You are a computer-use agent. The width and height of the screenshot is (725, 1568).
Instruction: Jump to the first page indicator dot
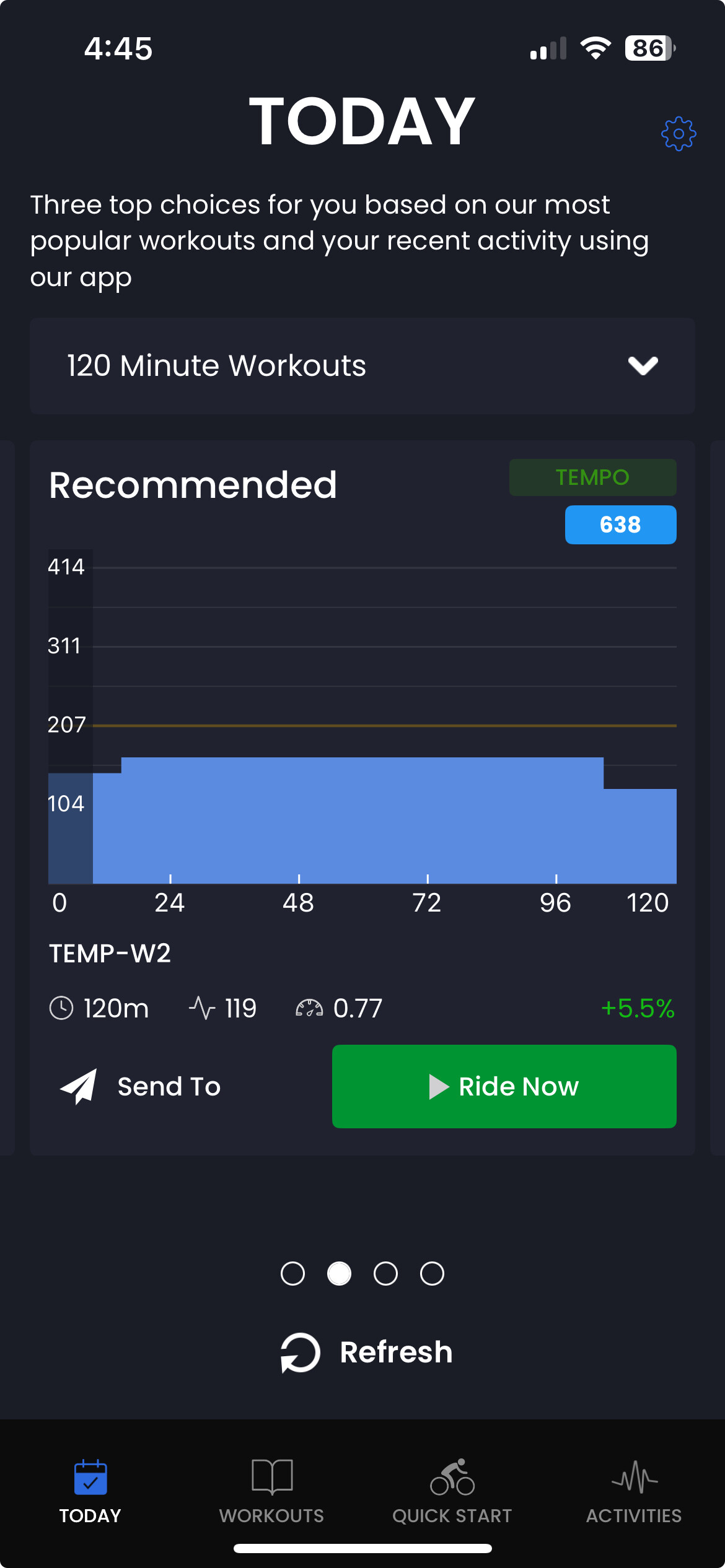click(x=292, y=1274)
